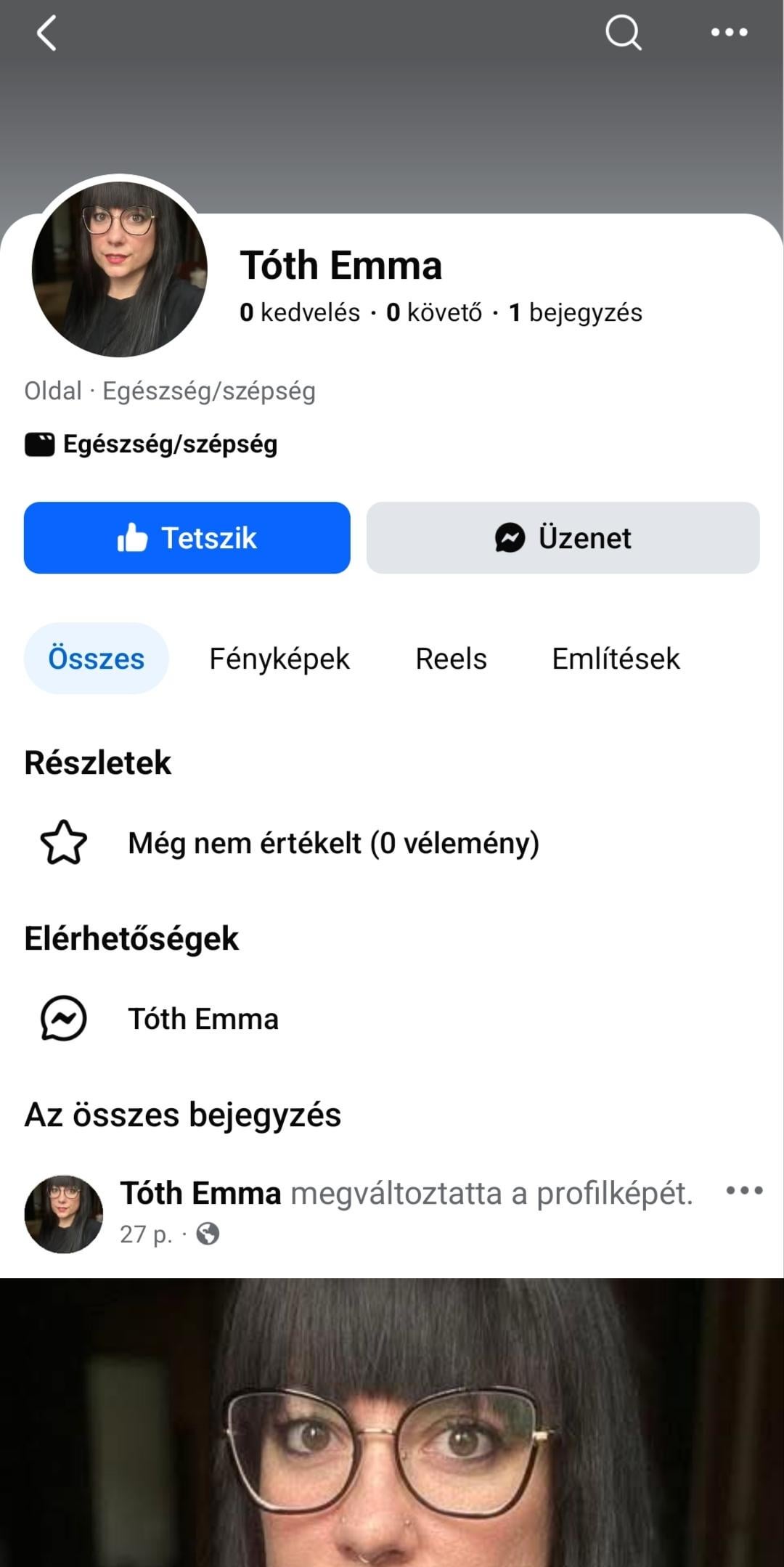Go back using the top arrow
Viewport: 784px width, 1567px height.
tap(46, 33)
